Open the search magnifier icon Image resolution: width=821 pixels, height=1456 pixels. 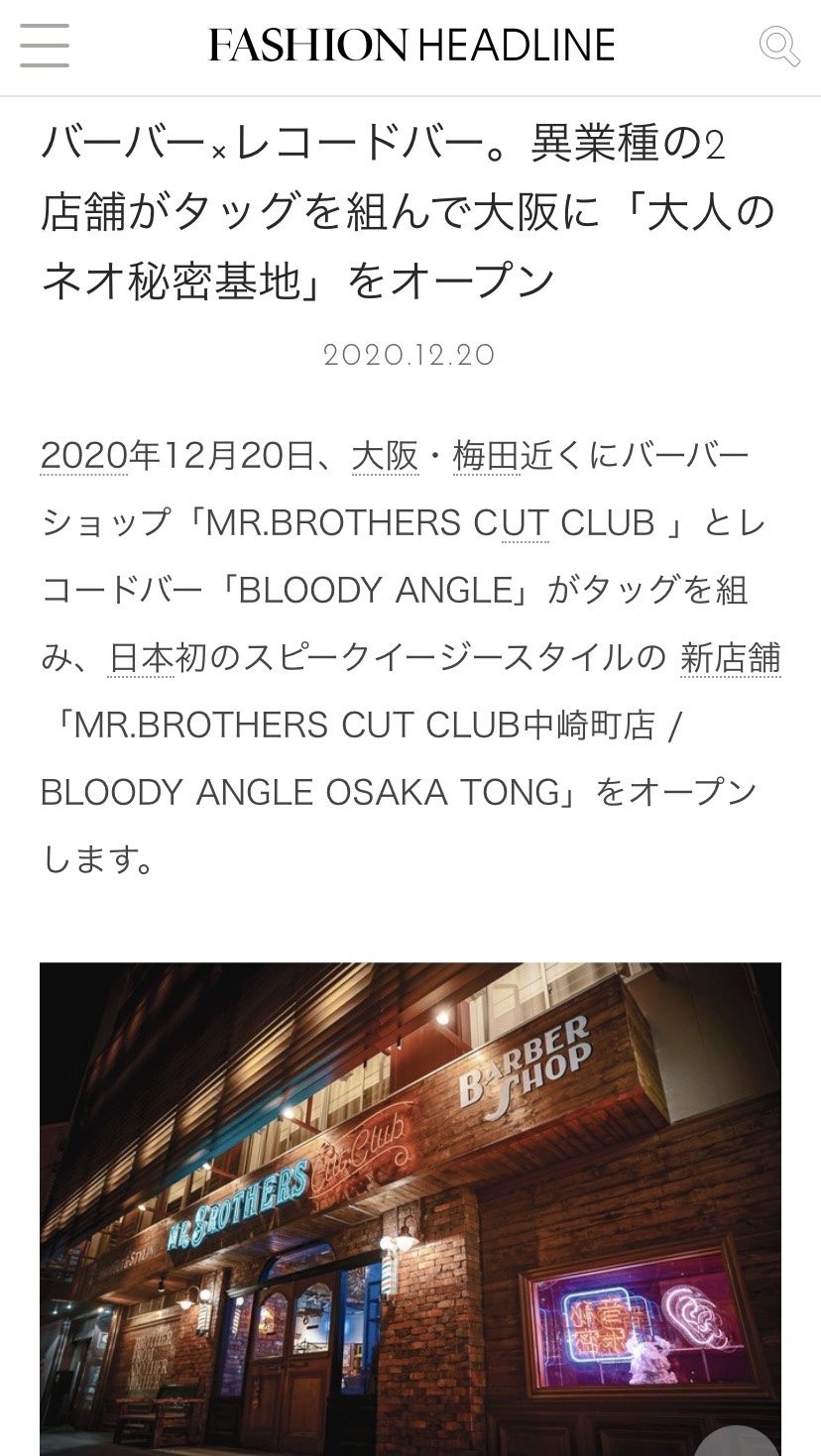pos(779,47)
